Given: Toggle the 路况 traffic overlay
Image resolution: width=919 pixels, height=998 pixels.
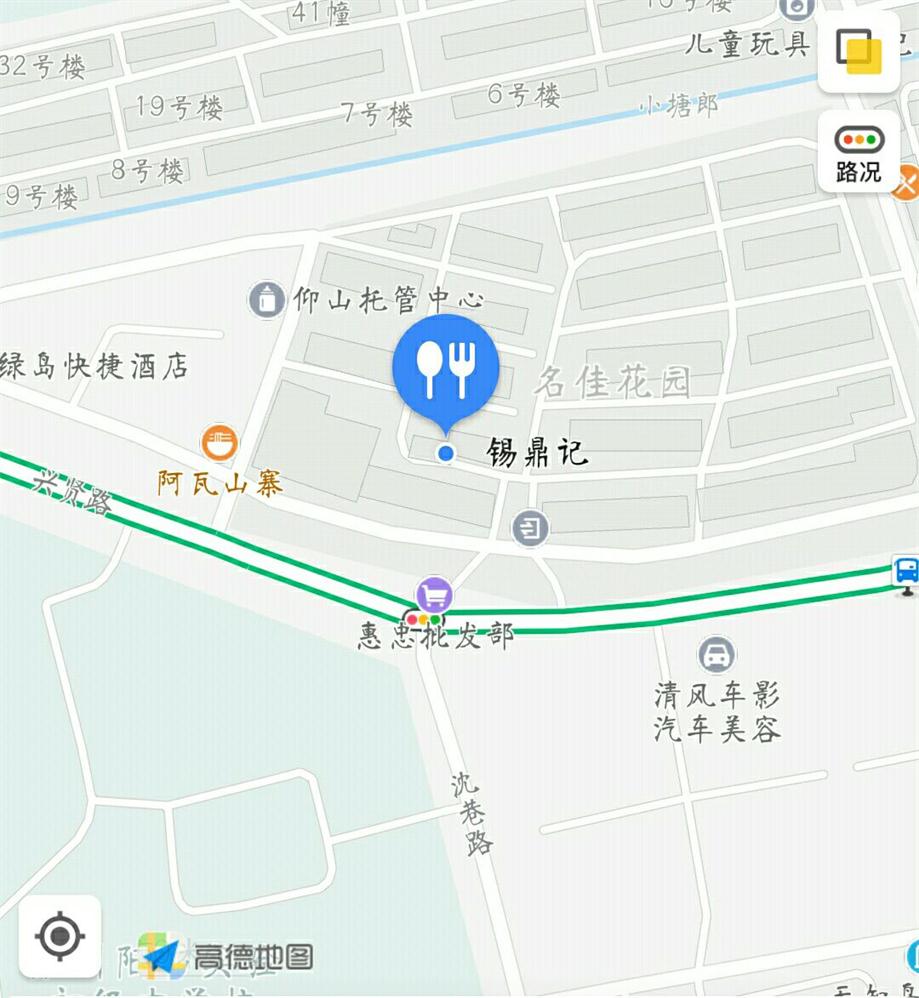Looking at the screenshot, I should [858, 151].
